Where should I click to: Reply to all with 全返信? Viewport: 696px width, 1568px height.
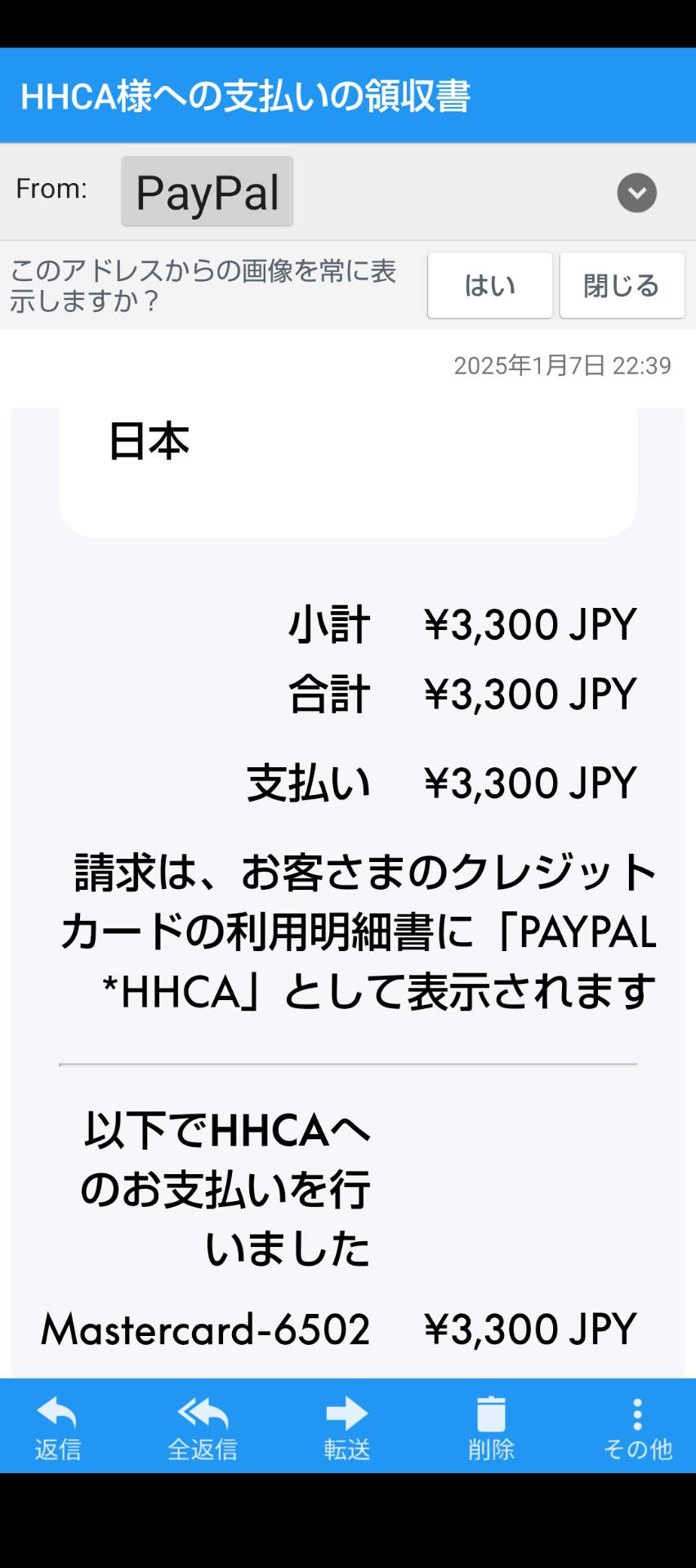point(203,1427)
